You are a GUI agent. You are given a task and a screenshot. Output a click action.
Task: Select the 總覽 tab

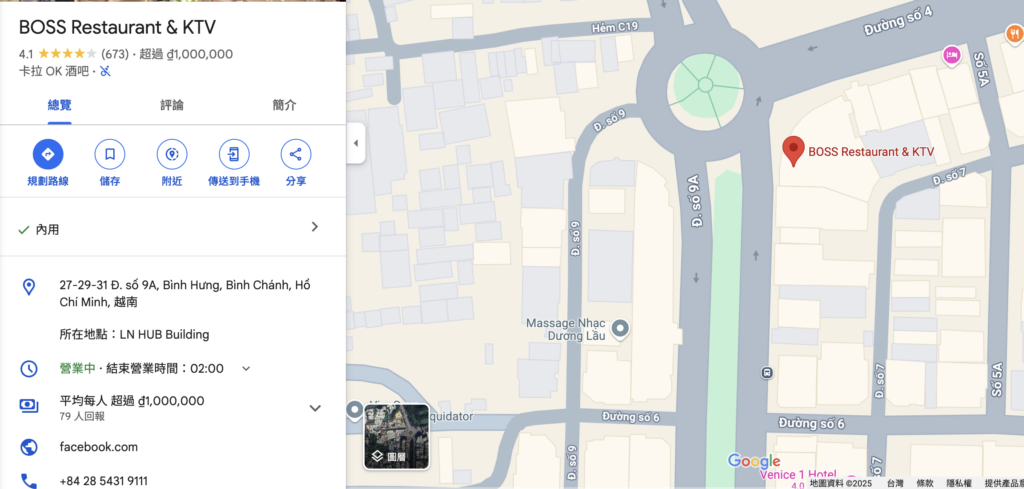[x=59, y=105]
